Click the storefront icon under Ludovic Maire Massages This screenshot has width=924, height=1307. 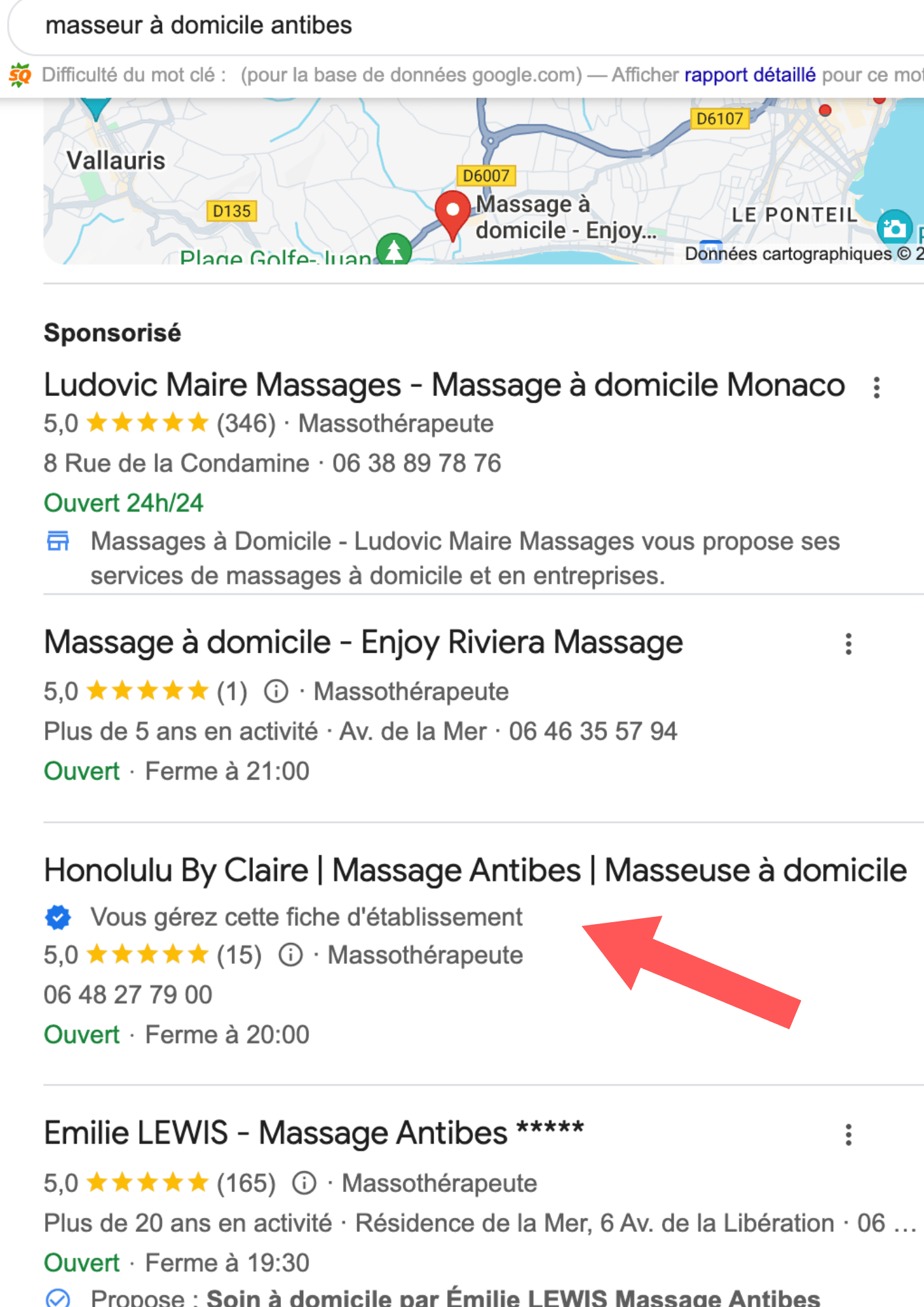pyautogui.click(x=57, y=542)
